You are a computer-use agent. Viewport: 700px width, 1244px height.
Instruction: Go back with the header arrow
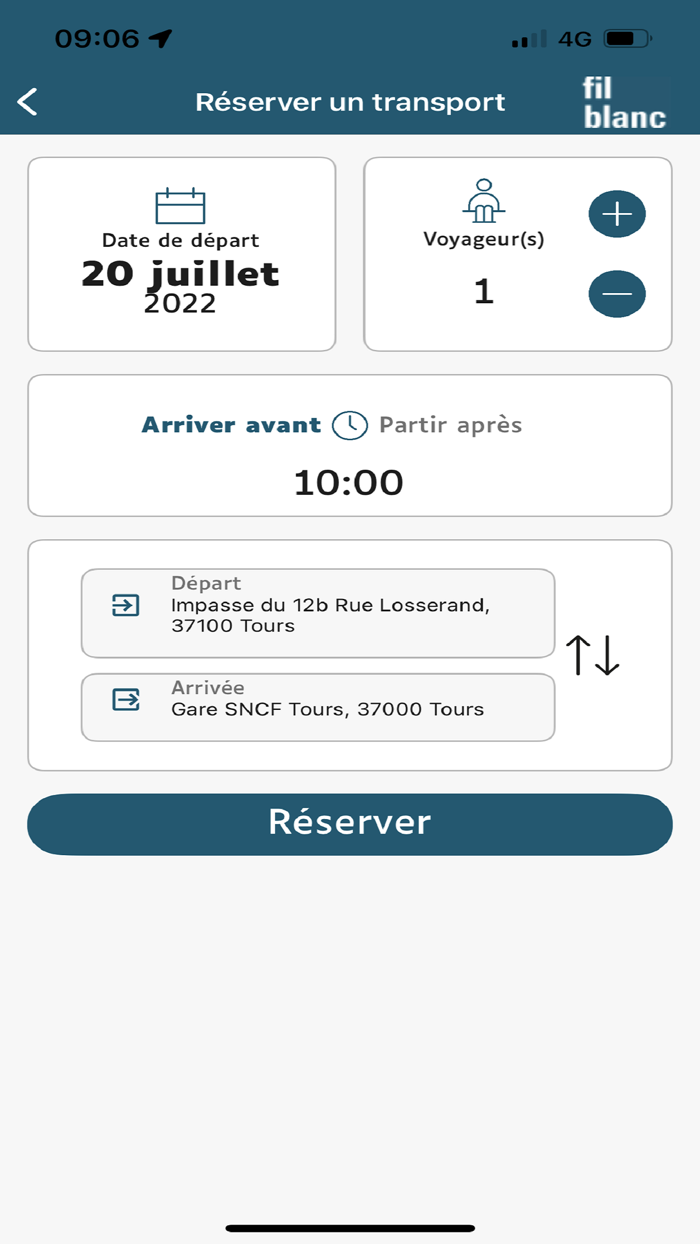(x=28, y=101)
